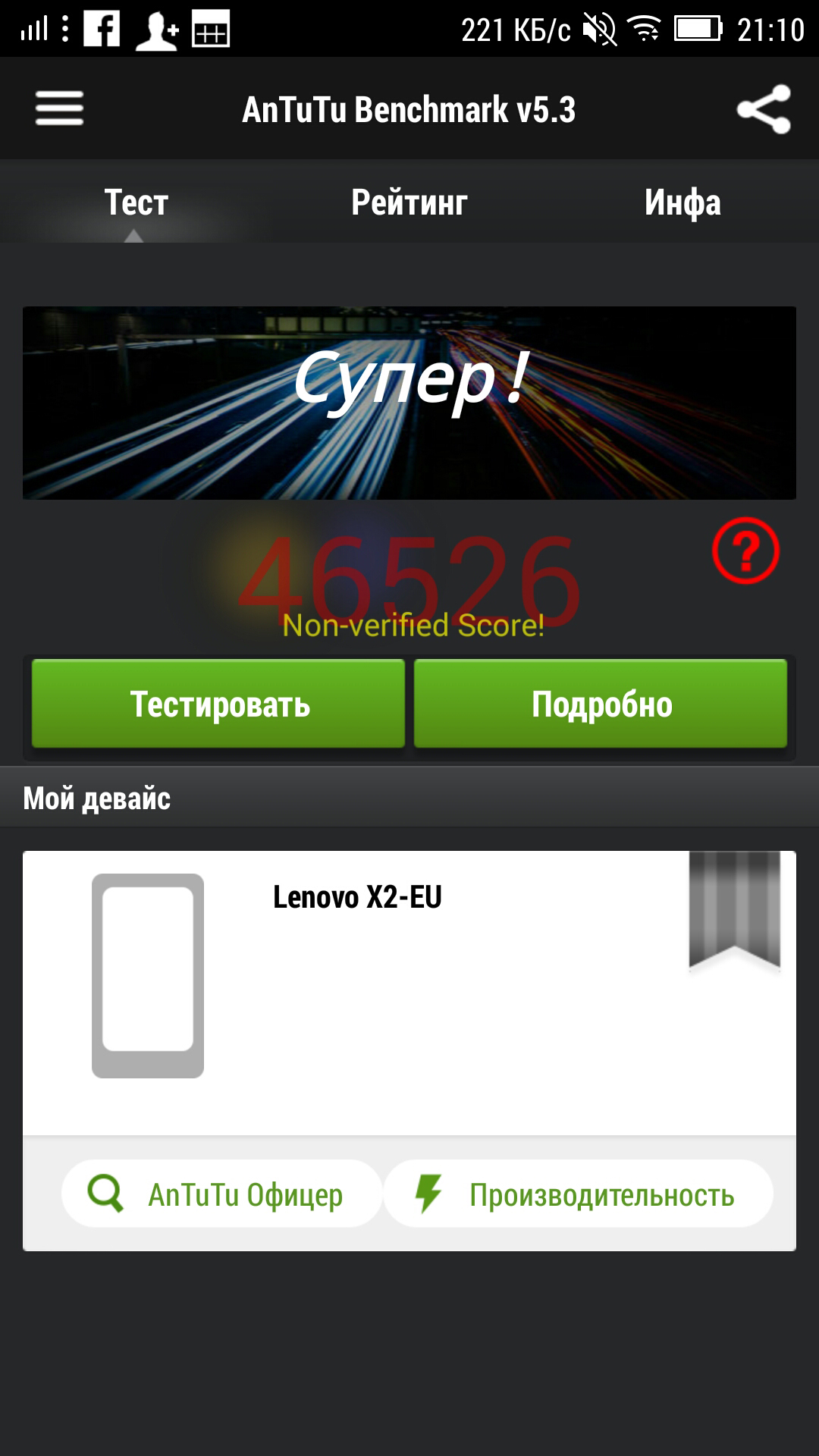Launch AnTuTu Офицер verification
The width and height of the screenshot is (819, 1456).
[x=221, y=1194]
